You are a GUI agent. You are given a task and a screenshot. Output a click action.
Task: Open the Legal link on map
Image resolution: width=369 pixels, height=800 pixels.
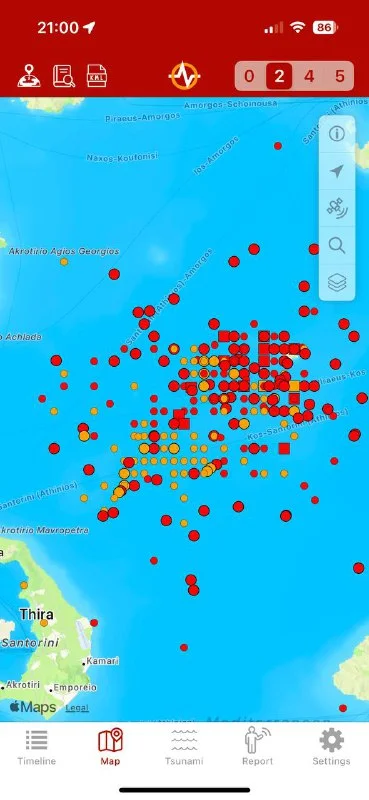pos(77,708)
